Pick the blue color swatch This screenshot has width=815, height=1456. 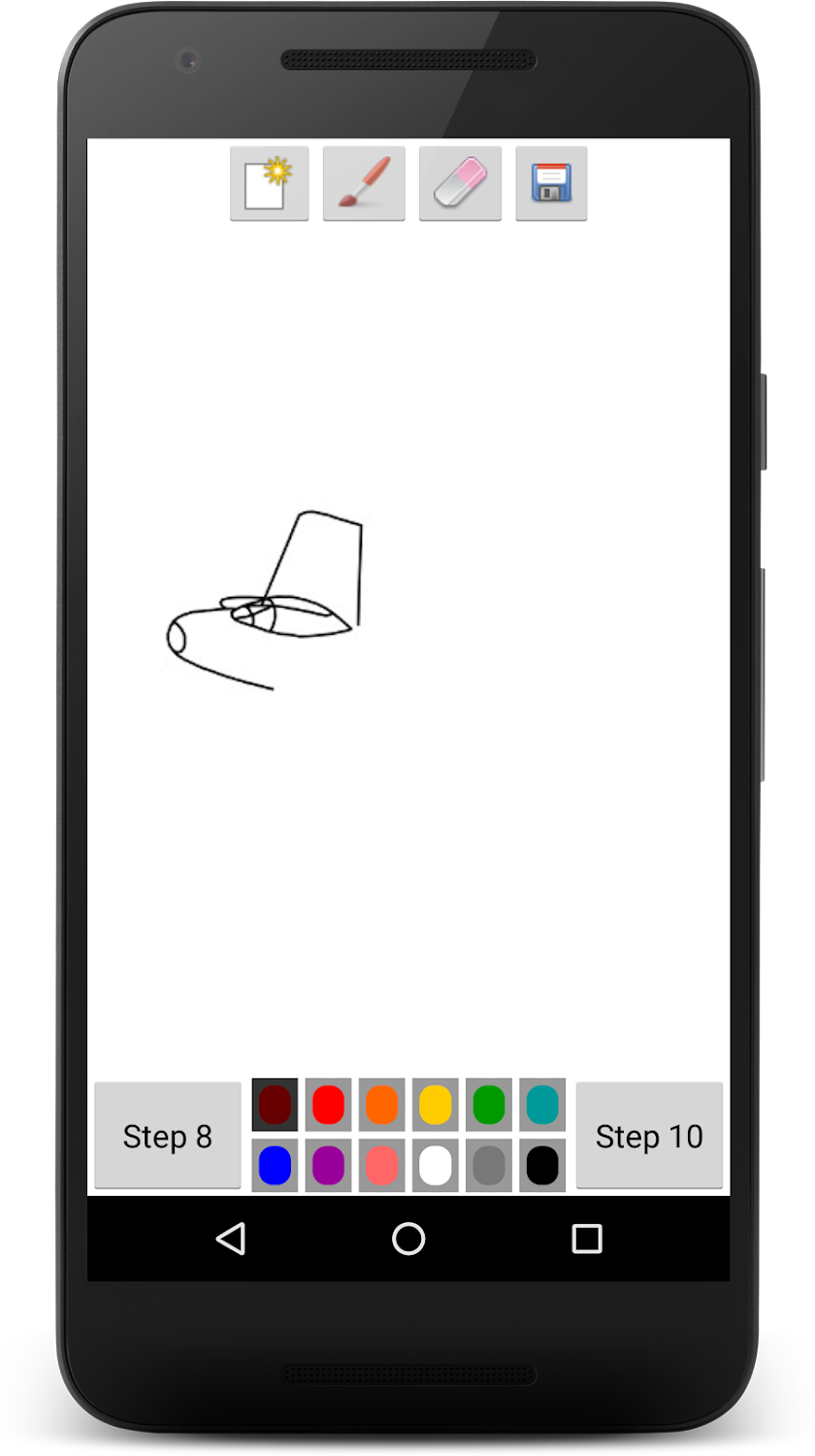[276, 1165]
